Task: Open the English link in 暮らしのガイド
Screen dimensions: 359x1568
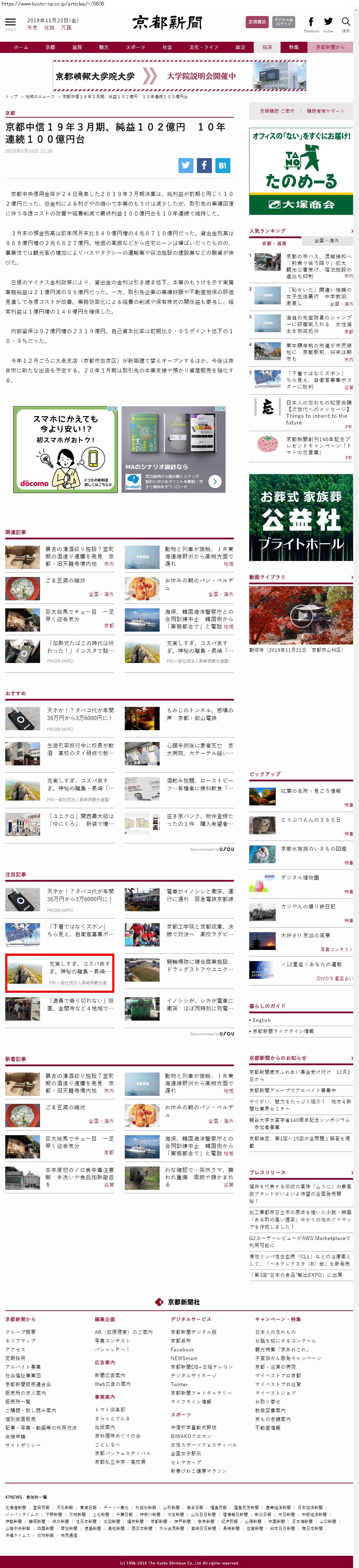Action: pyautogui.click(x=261, y=1020)
